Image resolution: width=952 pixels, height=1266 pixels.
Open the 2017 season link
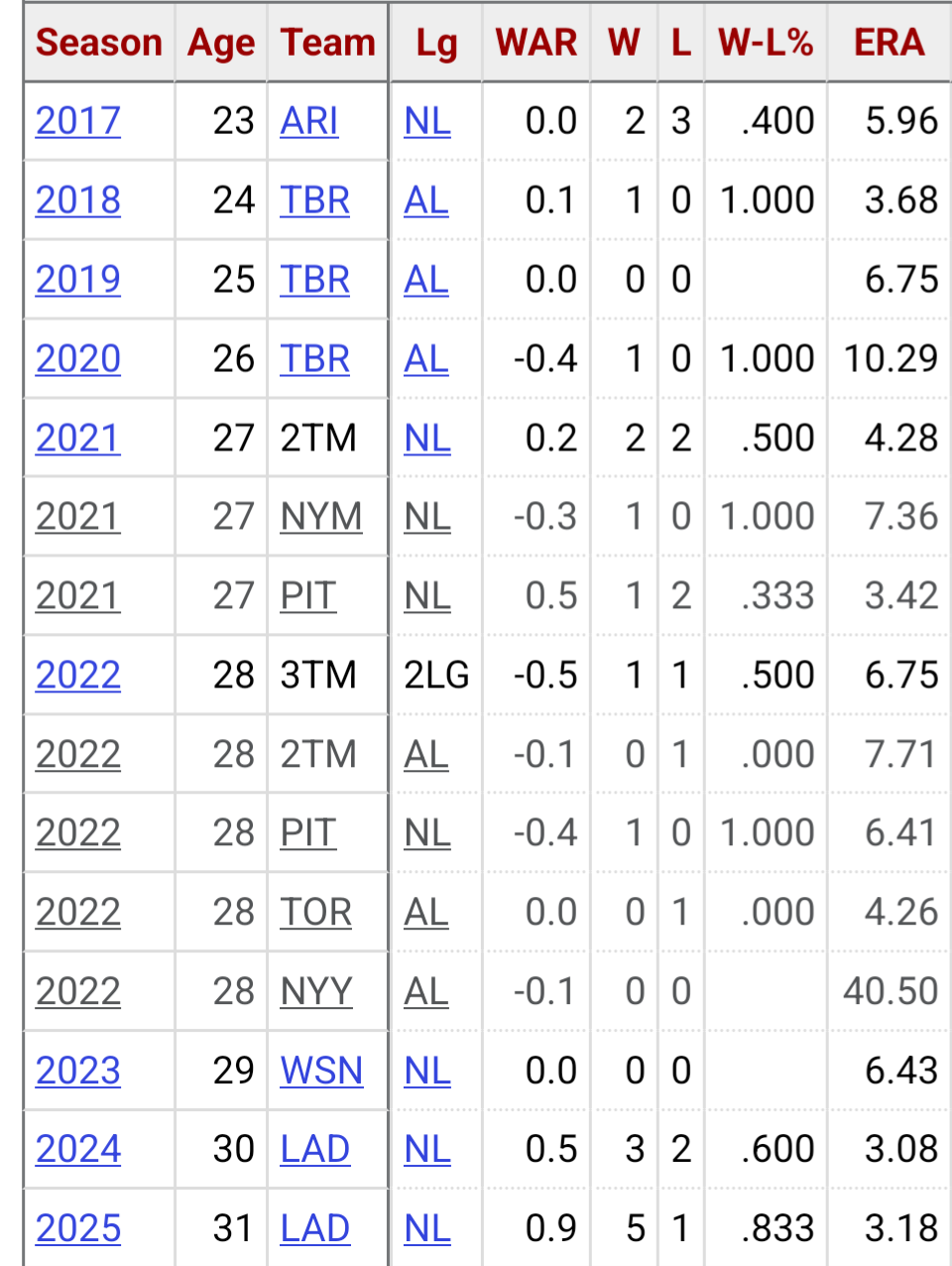78,121
